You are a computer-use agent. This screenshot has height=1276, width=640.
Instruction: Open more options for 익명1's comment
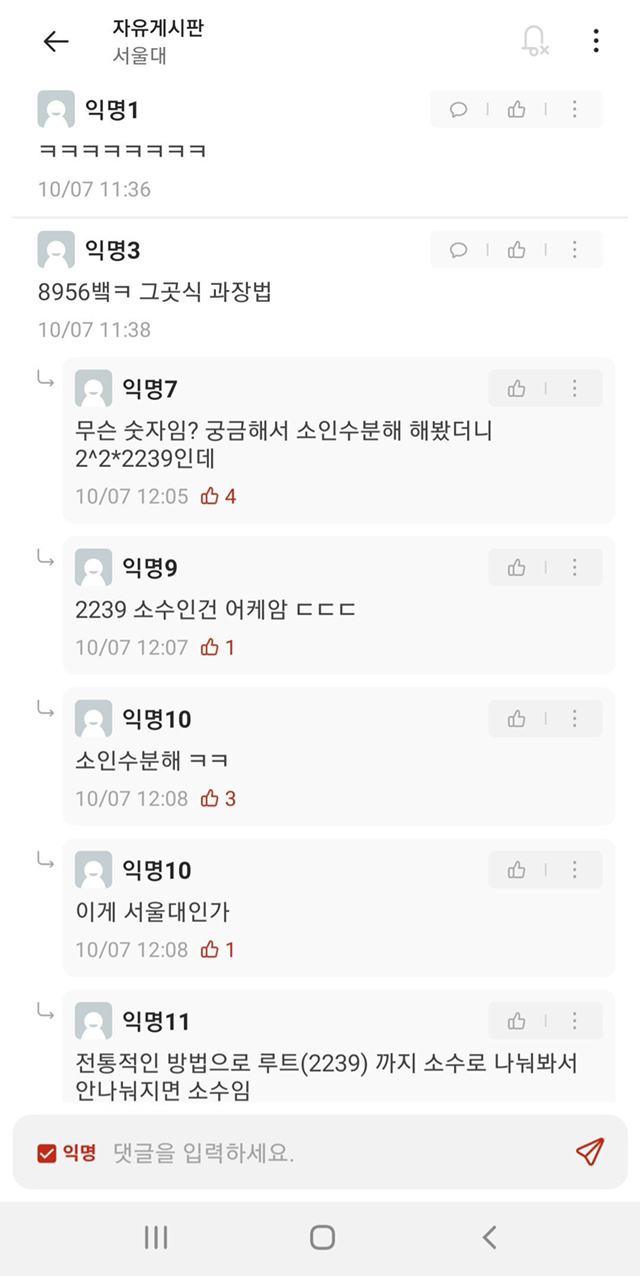574,110
